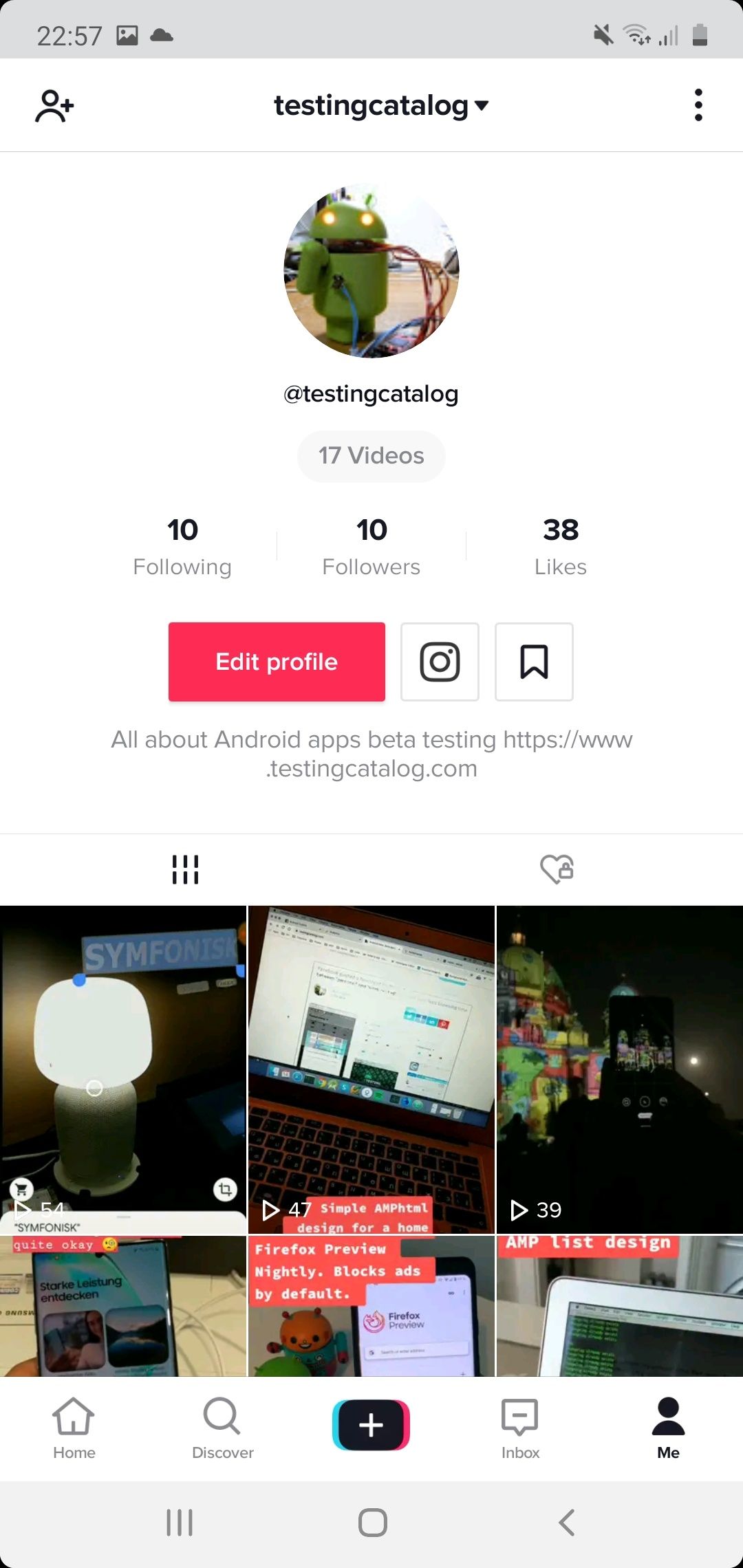Open the Firefox Preview Nightly video

point(371,1306)
